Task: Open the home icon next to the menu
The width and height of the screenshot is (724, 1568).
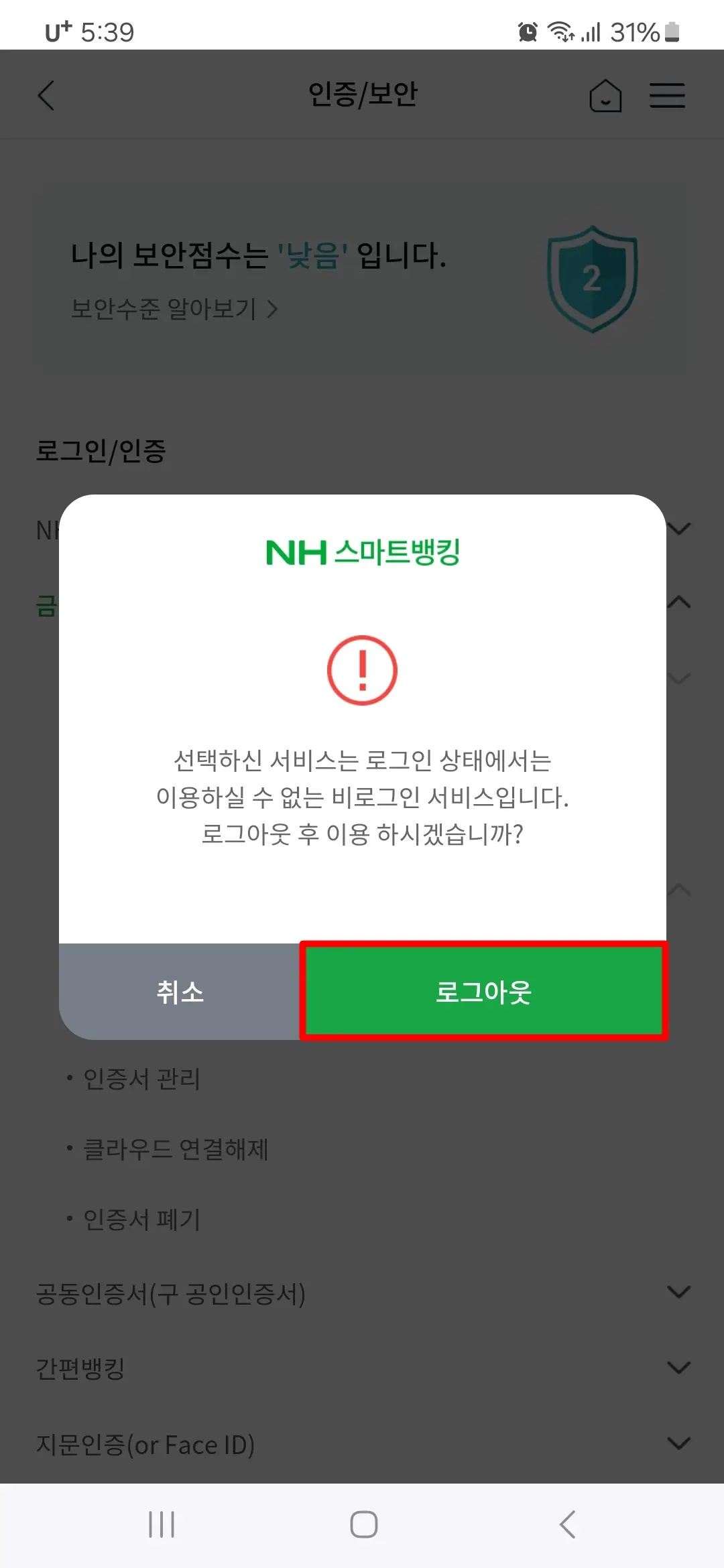Action: pos(605,96)
